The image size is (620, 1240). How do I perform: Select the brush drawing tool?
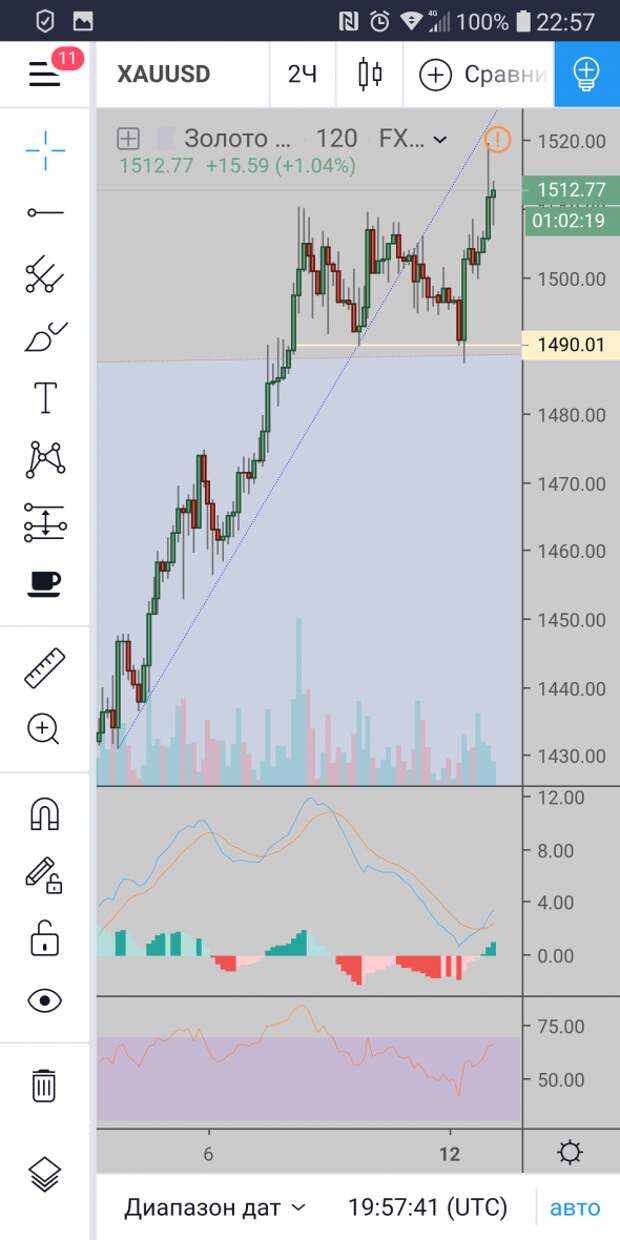pos(45,336)
